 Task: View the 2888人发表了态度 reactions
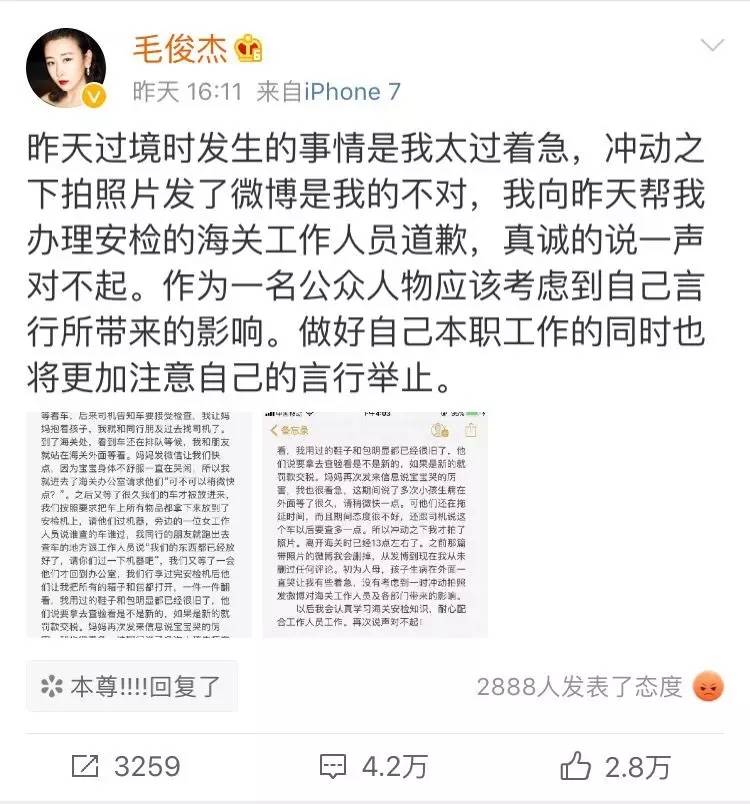tap(580, 687)
